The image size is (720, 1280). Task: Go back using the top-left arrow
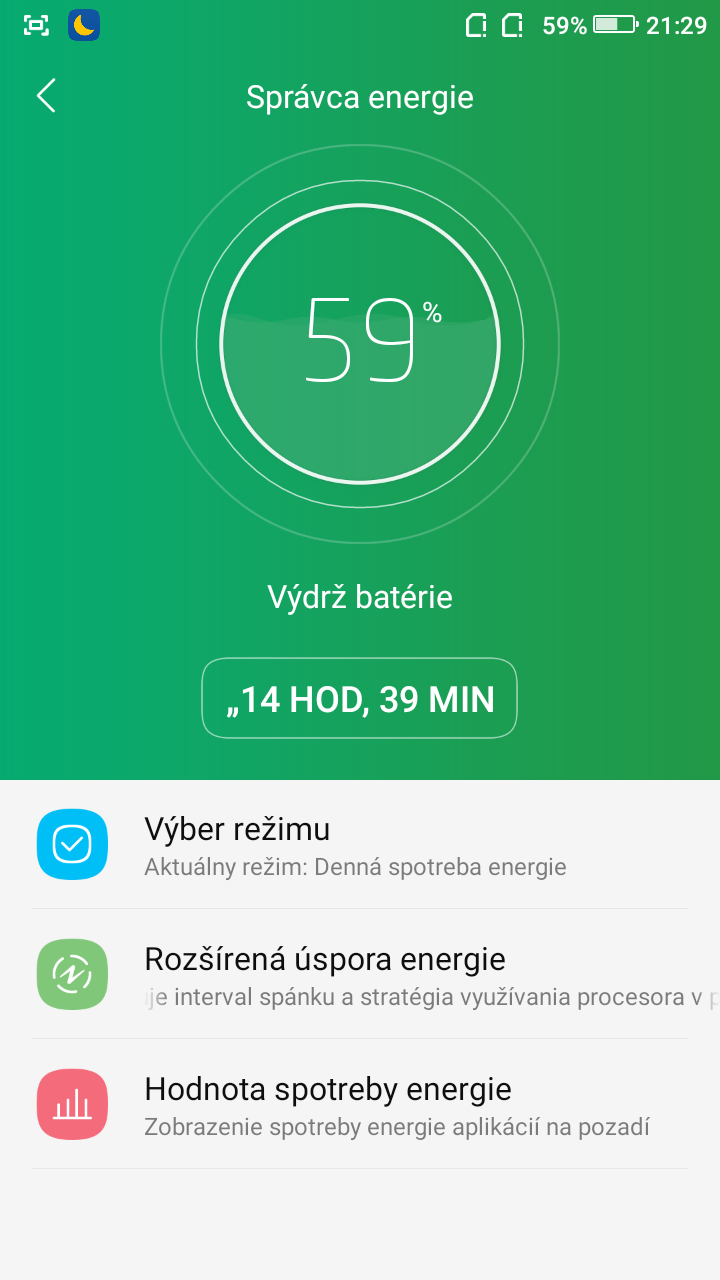tap(46, 96)
